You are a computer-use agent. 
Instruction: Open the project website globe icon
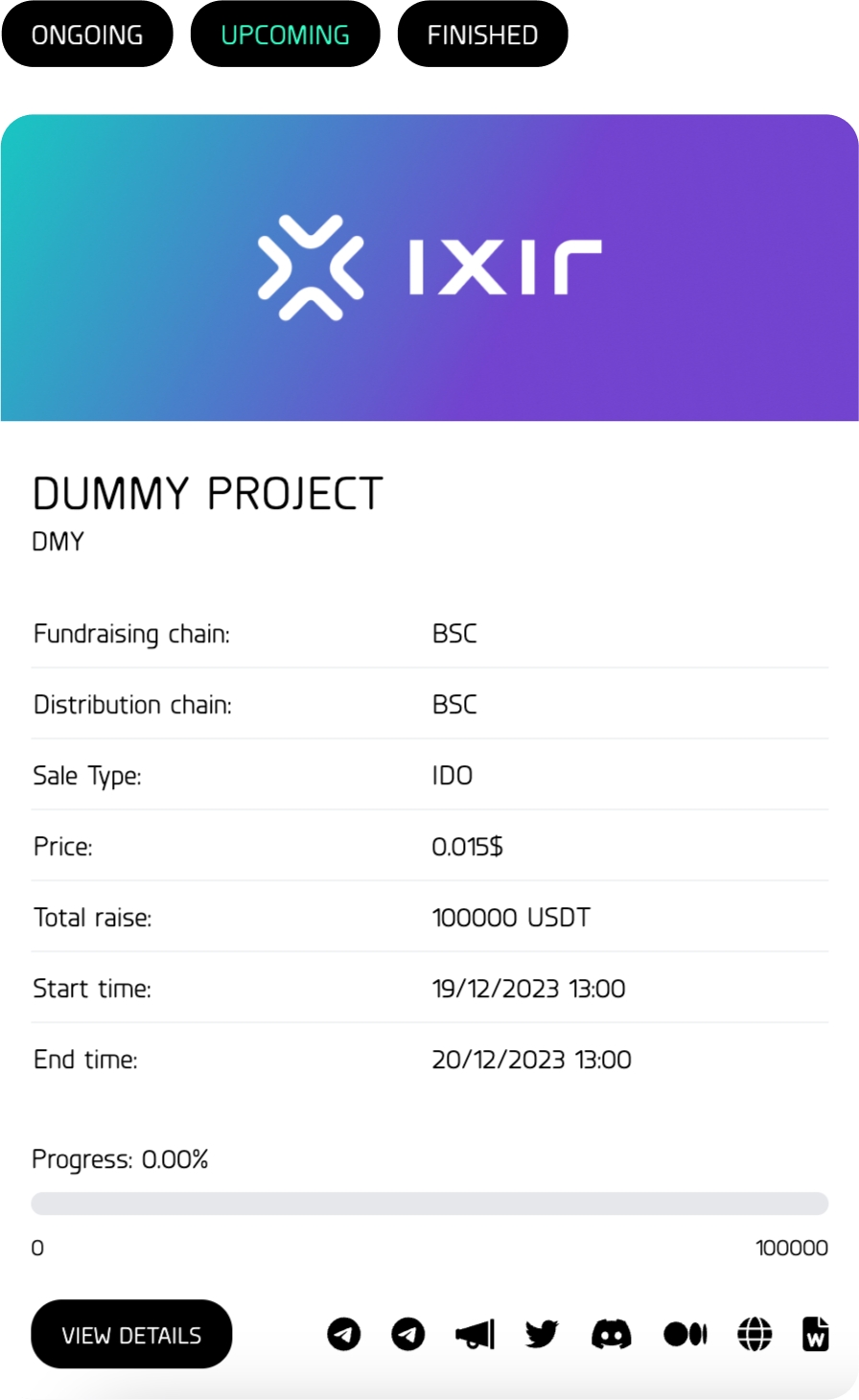pyautogui.click(x=755, y=1334)
